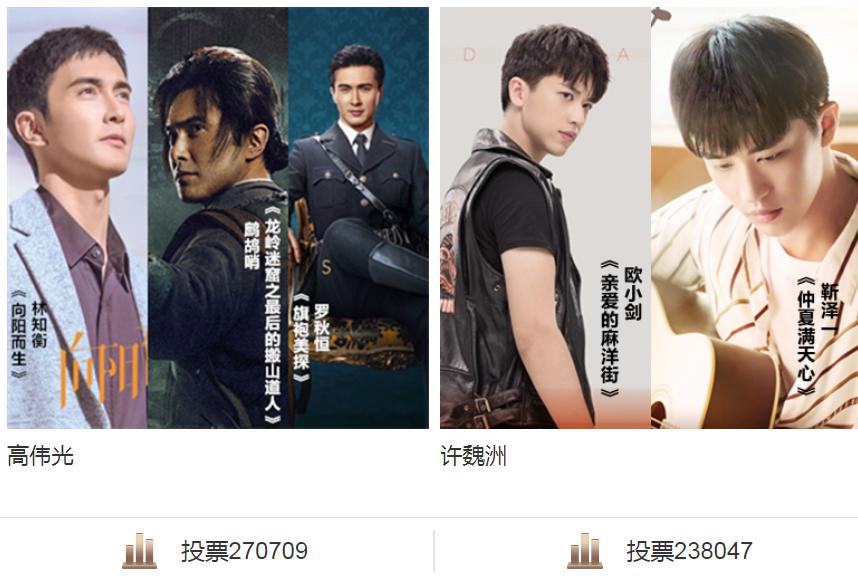This screenshot has height=581, width=858.
Task: Vote for 高伟光 with 投票270709
Action: click(216, 551)
